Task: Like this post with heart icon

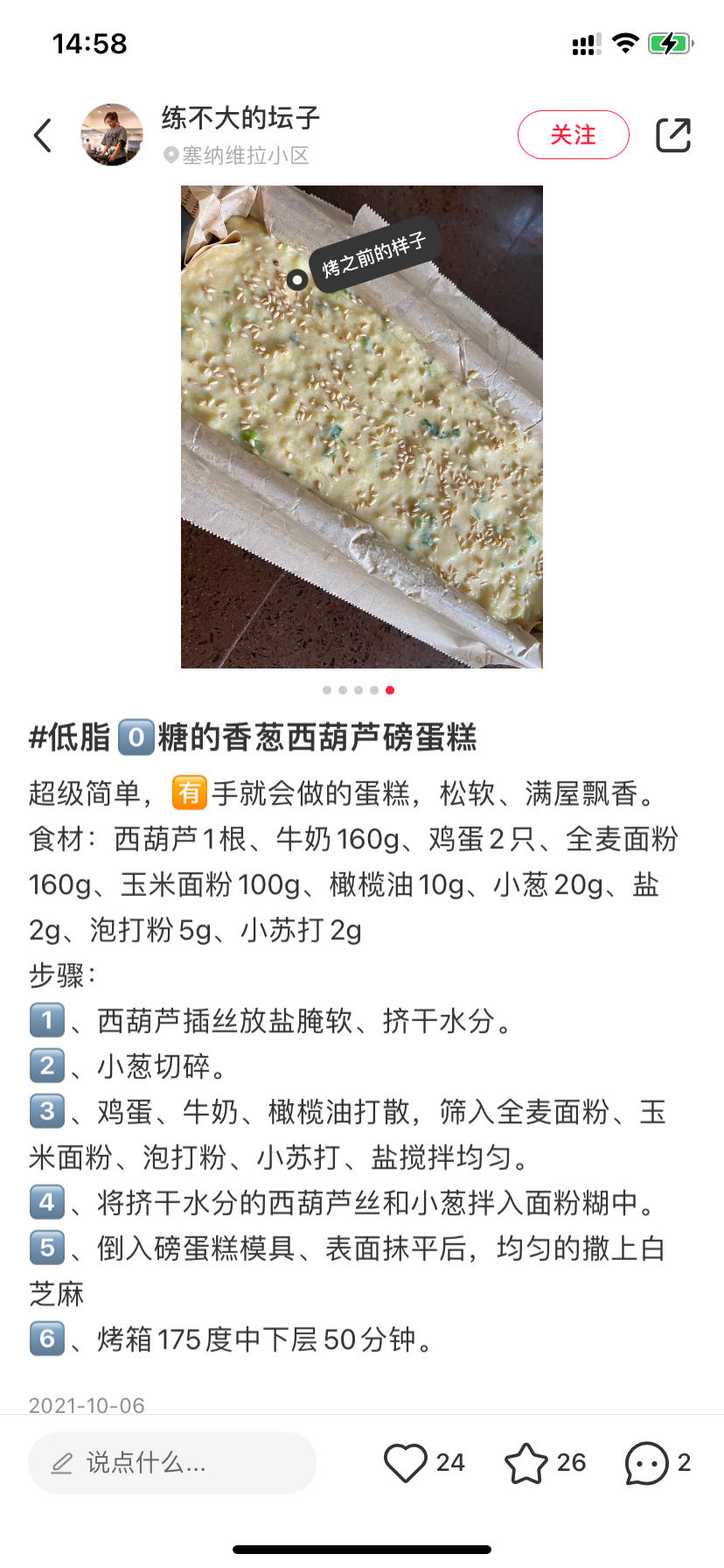Action: [406, 1462]
